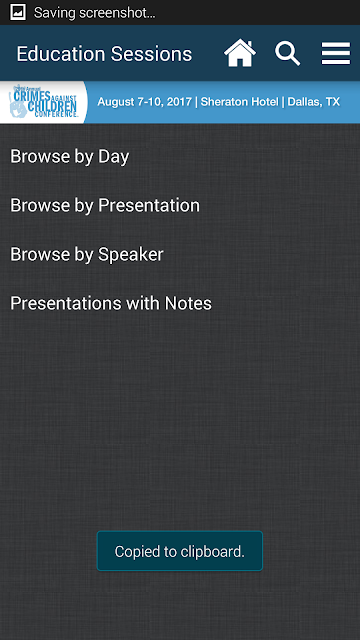The width and height of the screenshot is (360, 640).
Task: Open the hamburger menu
Action: (336, 53)
